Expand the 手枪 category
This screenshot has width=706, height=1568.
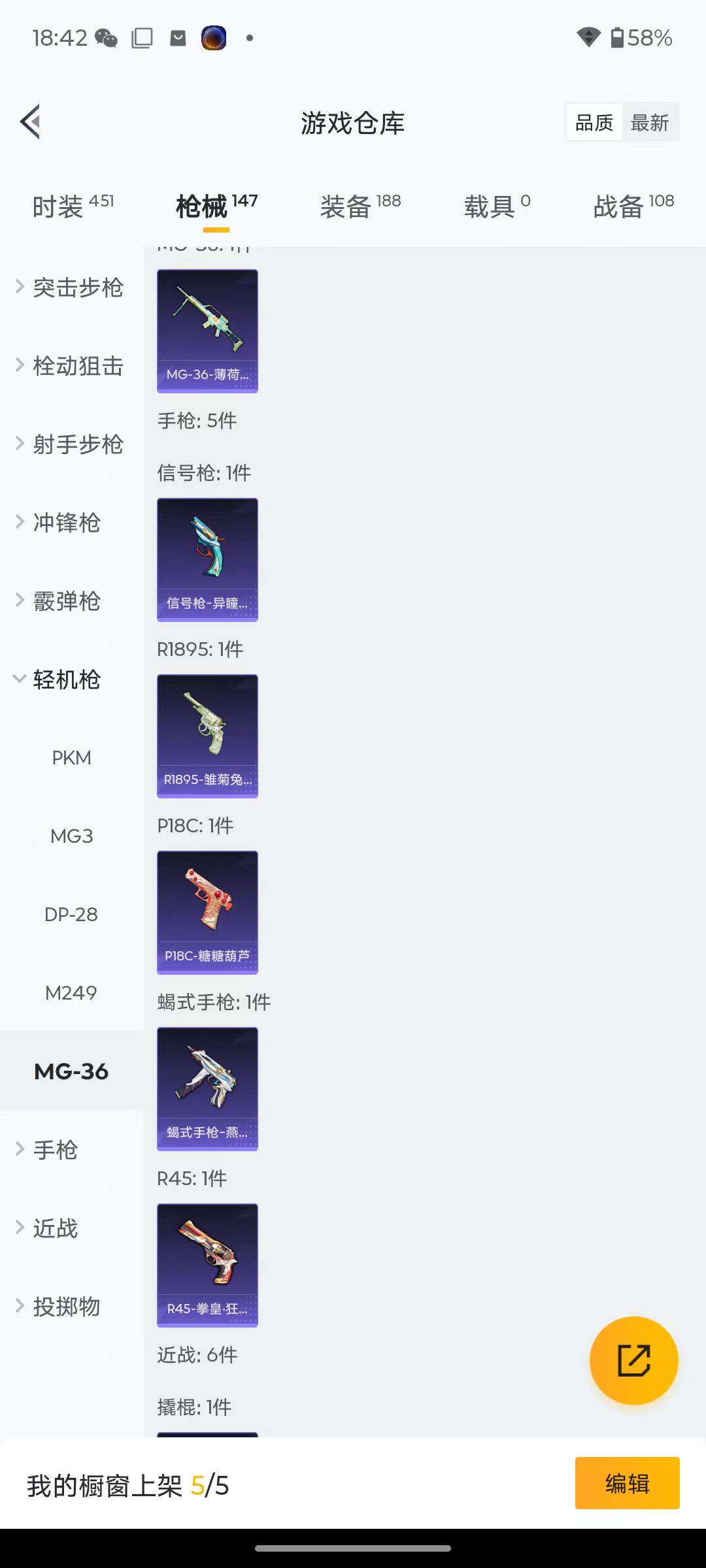(x=55, y=1150)
